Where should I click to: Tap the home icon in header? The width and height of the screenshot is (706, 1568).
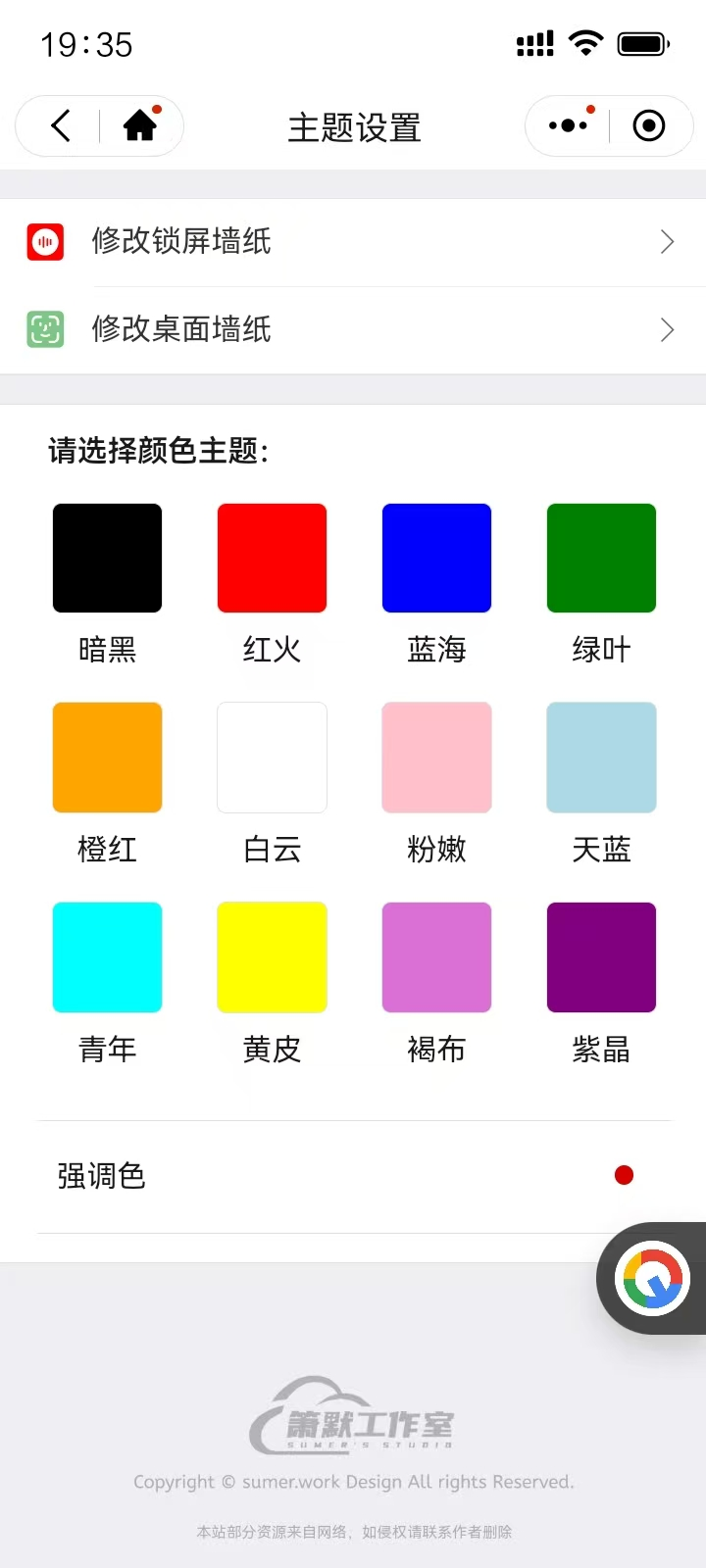(140, 125)
